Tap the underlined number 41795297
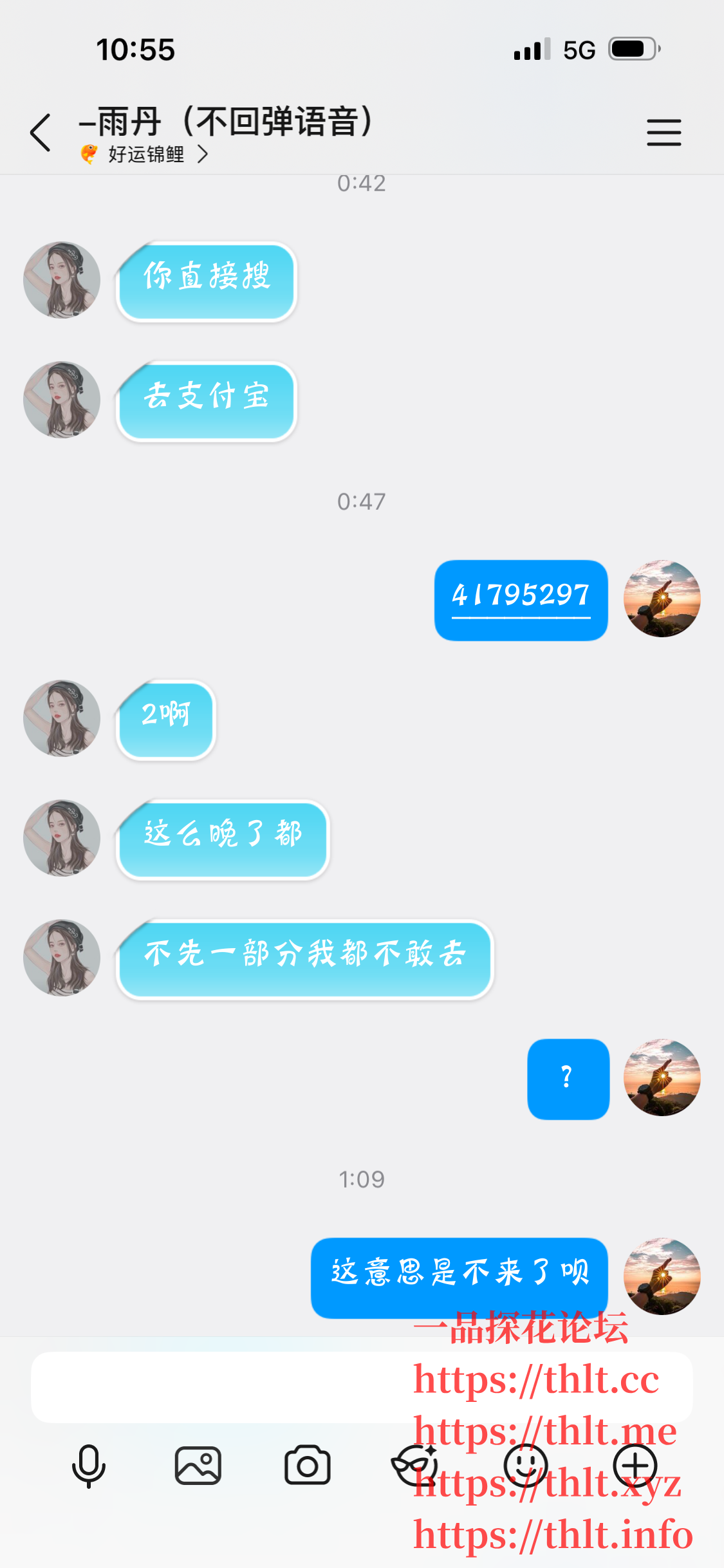This screenshot has width=724, height=1568. pos(521,595)
